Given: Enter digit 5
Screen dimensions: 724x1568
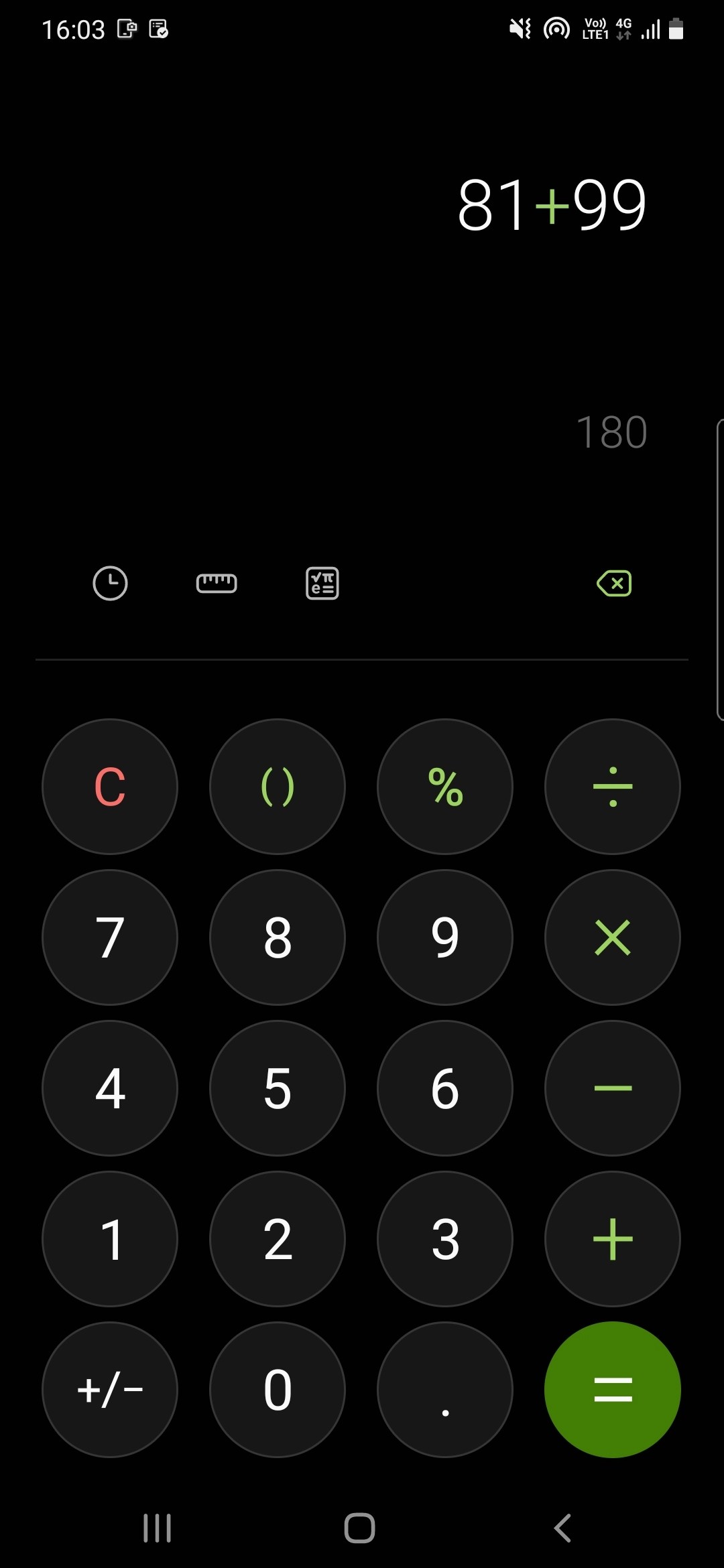Looking at the screenshot, I should 278,1088.
